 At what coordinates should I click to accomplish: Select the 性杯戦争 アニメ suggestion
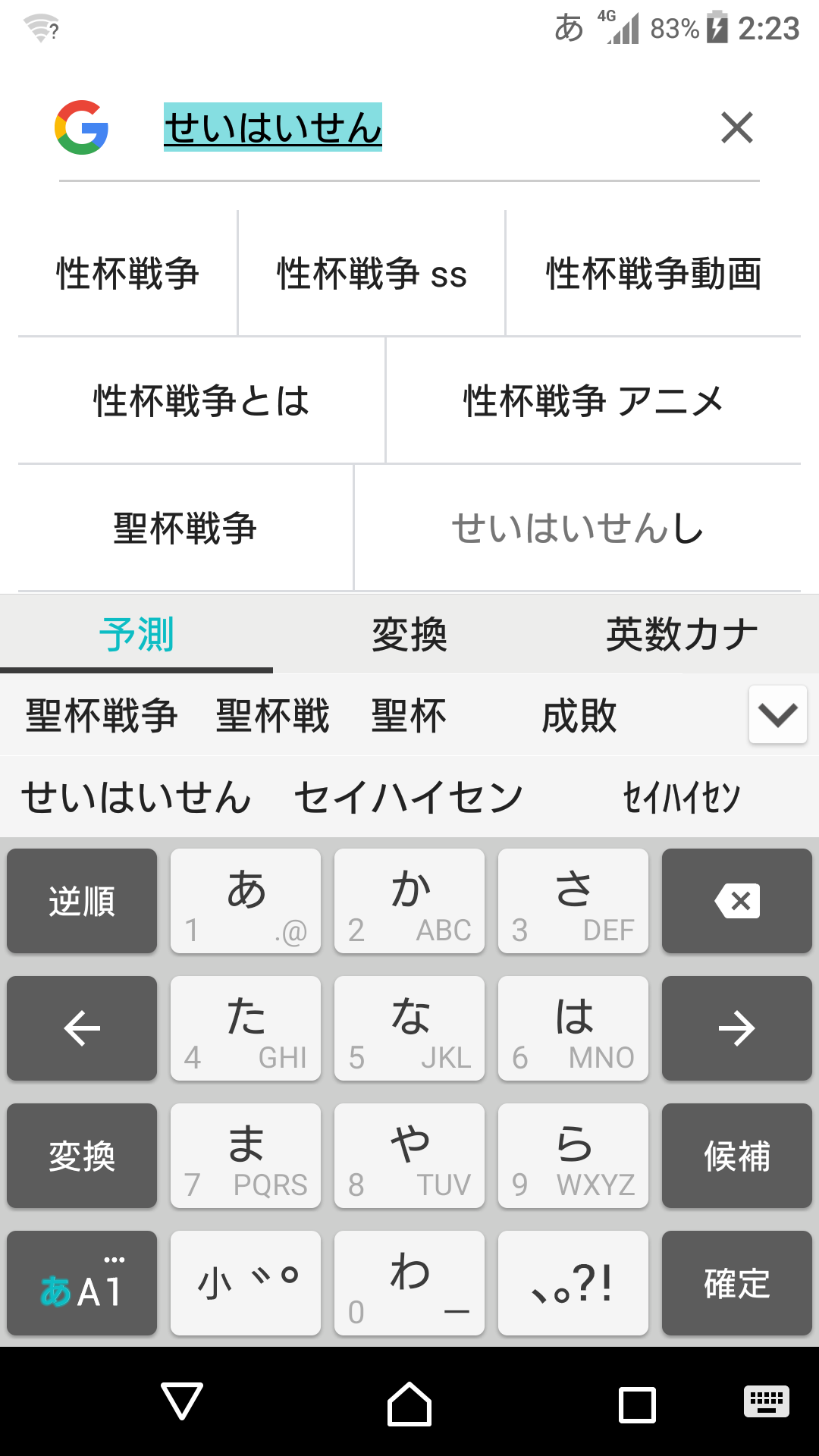point(593,401)
